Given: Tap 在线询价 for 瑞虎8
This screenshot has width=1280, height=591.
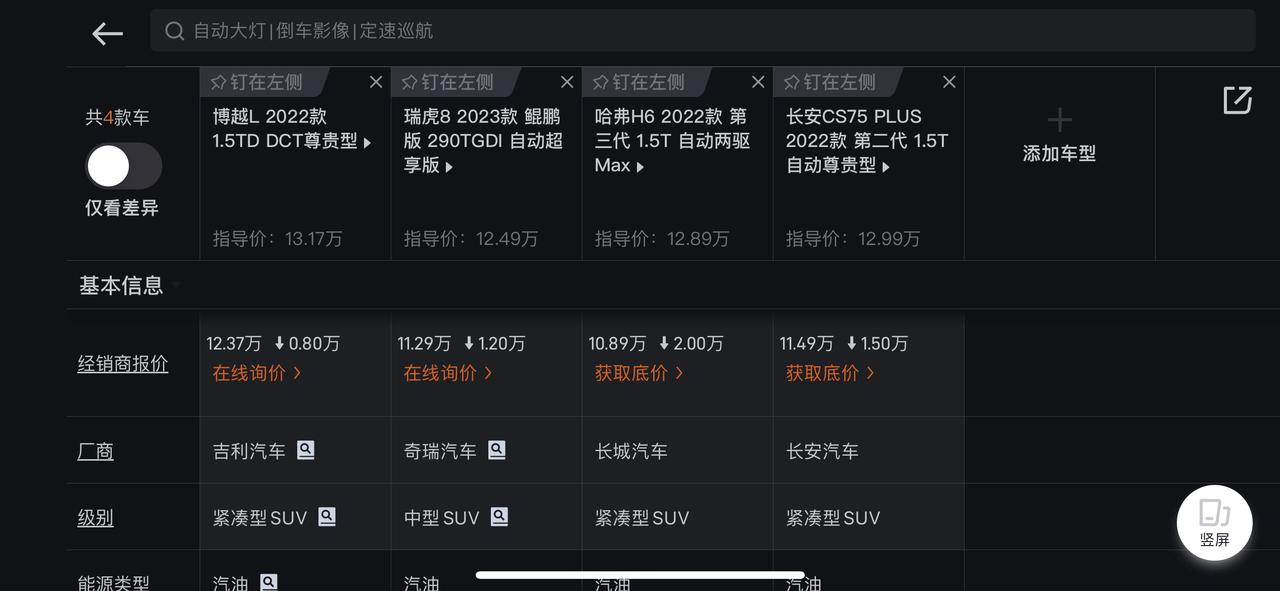Looking at the screenshot, I should point(448,373).
